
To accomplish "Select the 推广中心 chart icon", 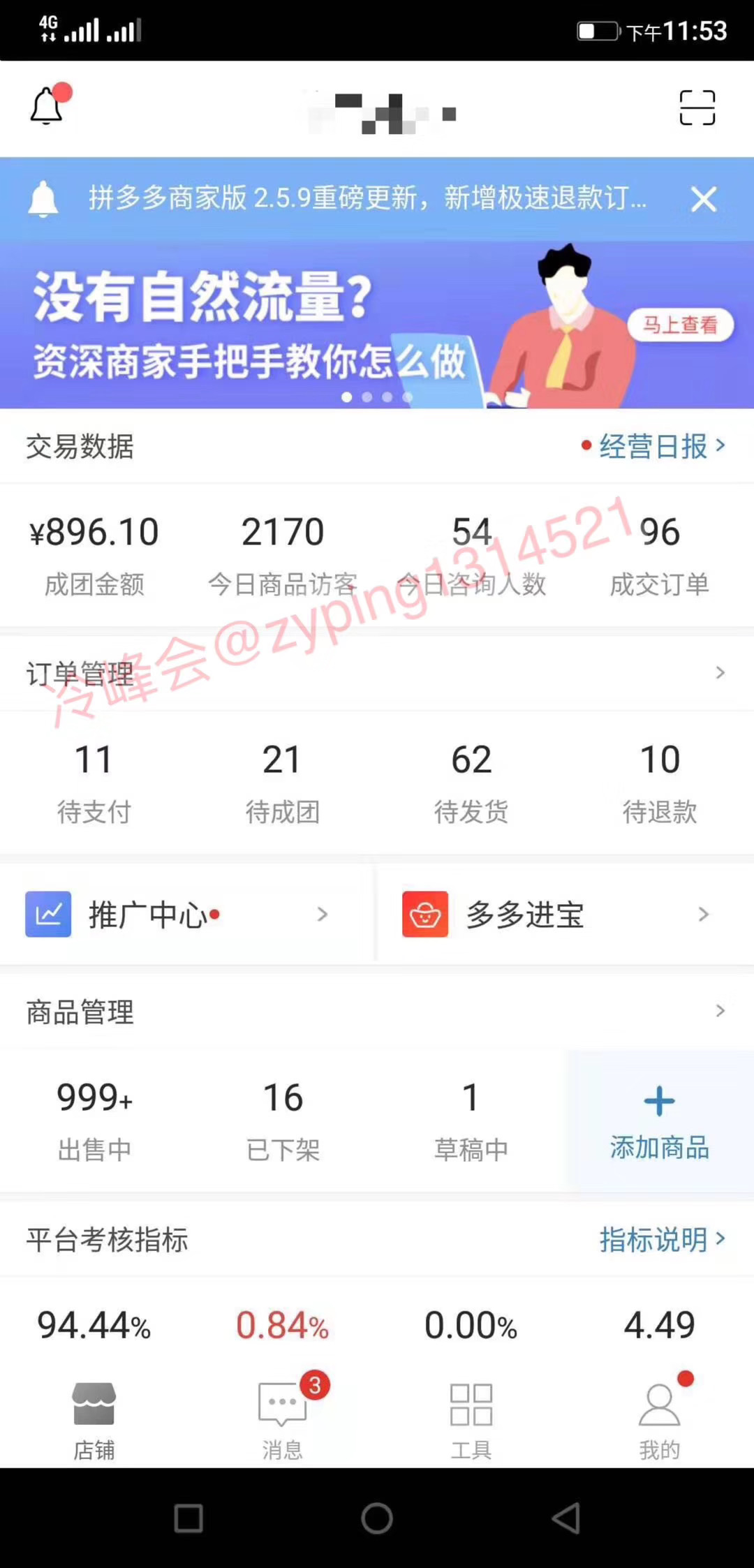I will tap(47, 914).
